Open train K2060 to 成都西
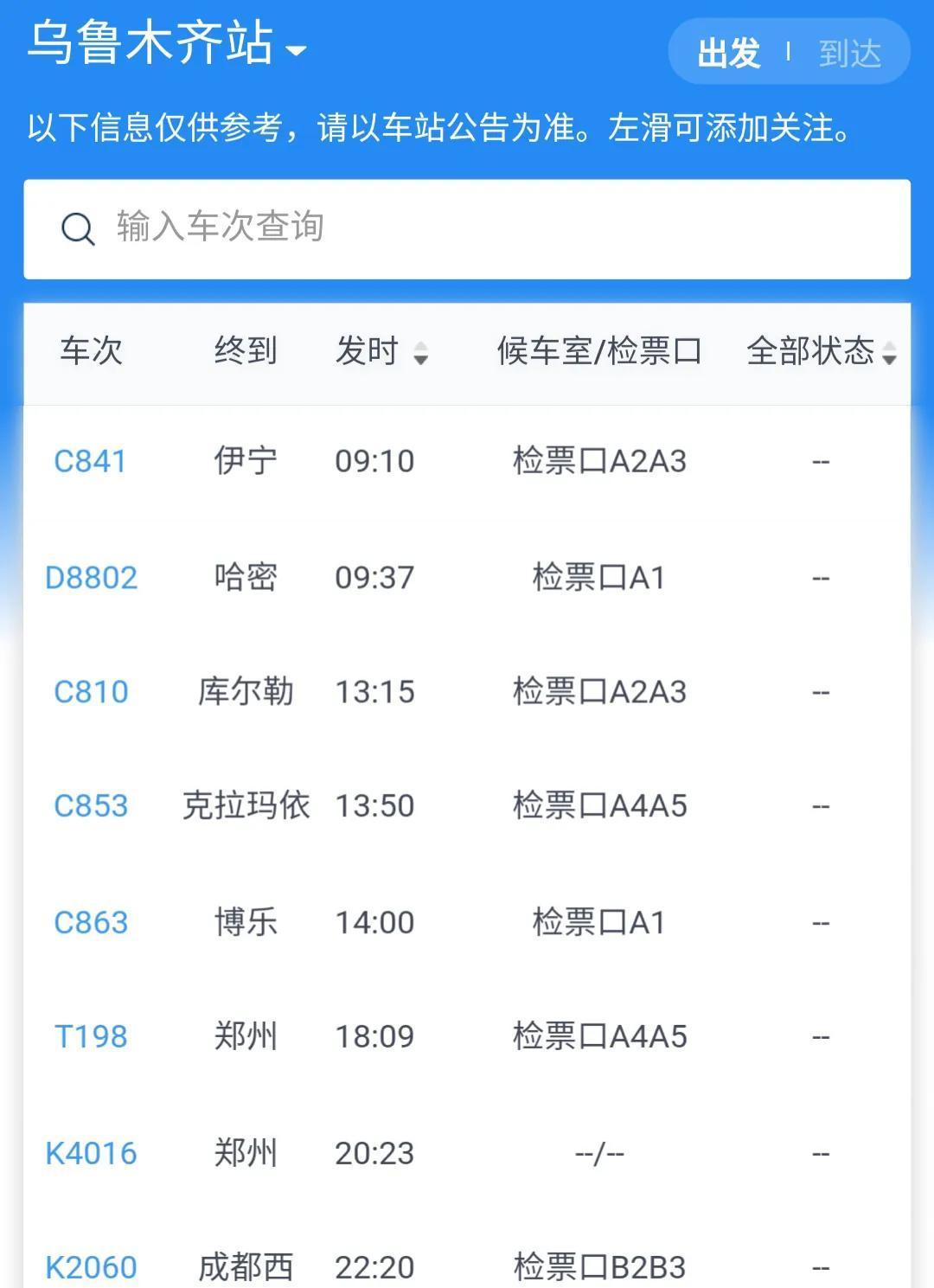 click(x=91, y=1266)
